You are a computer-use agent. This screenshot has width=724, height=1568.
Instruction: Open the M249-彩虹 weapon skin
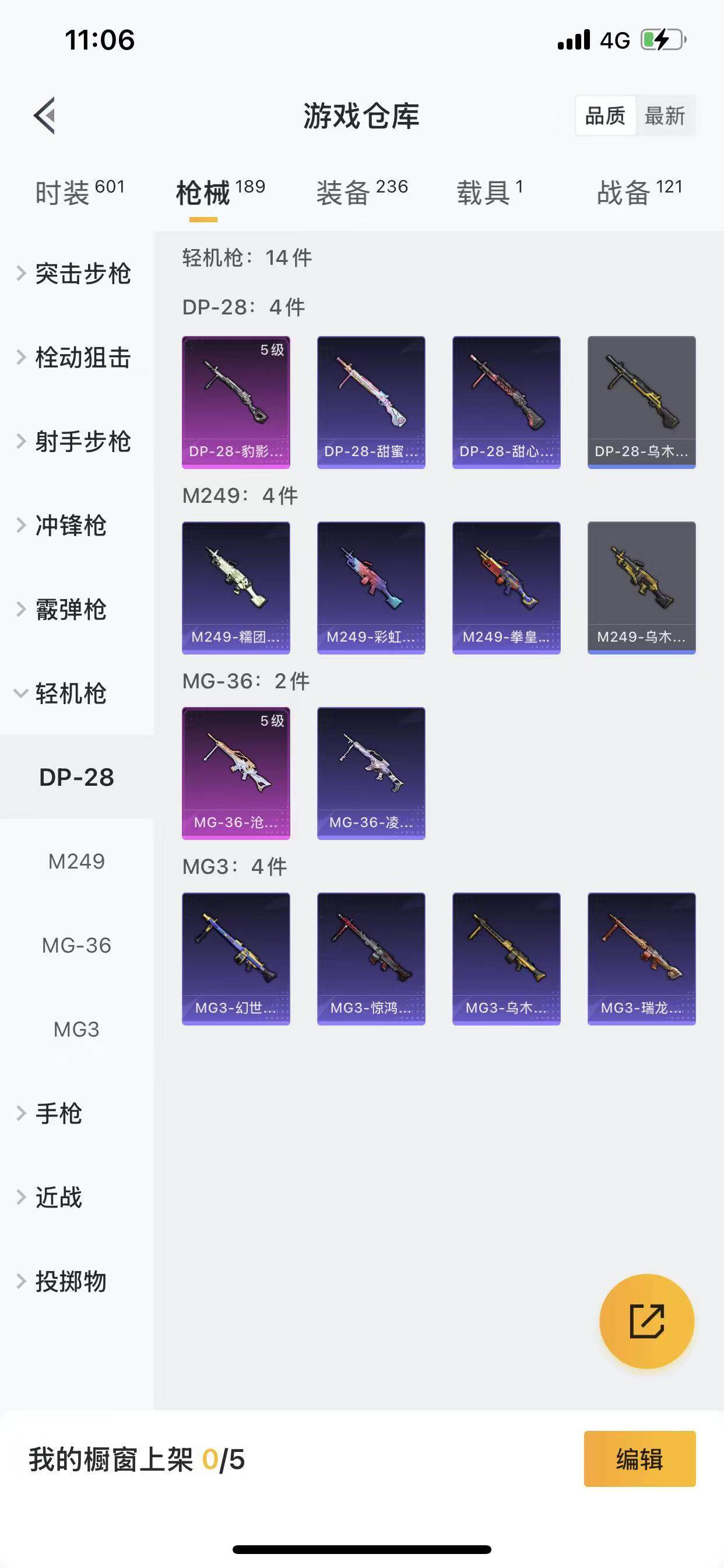click(x=371, y=587)
